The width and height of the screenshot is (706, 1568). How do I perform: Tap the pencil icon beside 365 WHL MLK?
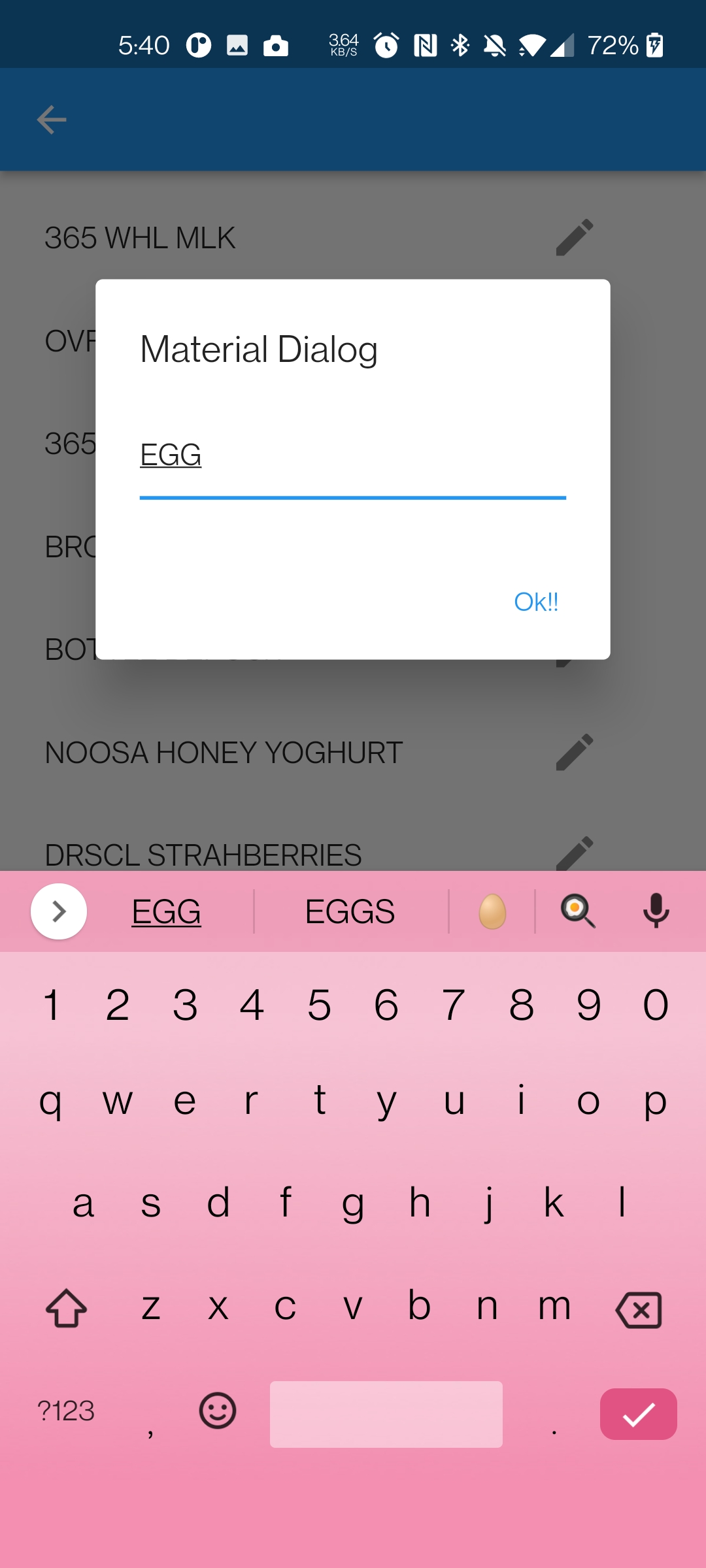576,237
